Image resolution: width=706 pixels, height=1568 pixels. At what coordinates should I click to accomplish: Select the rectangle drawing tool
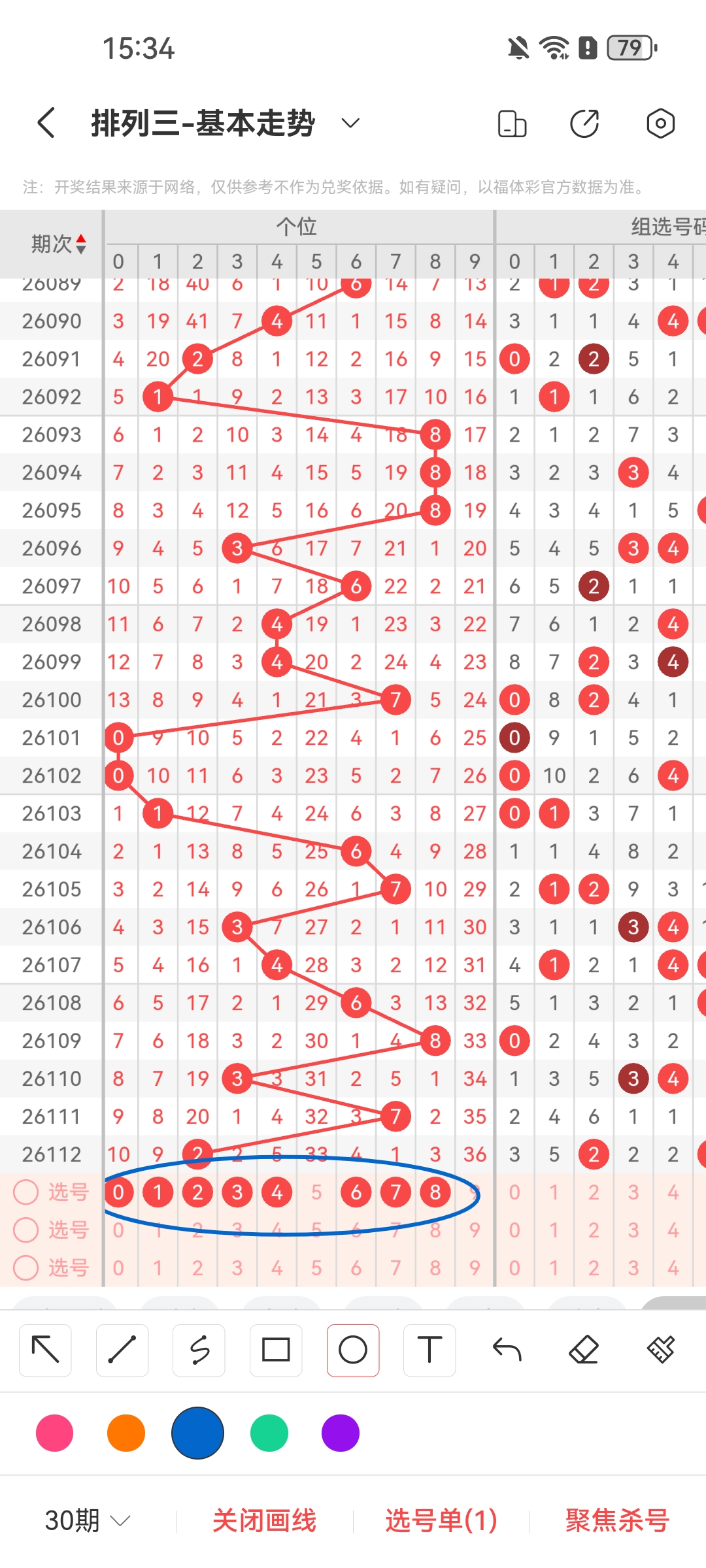(276, 1350)
